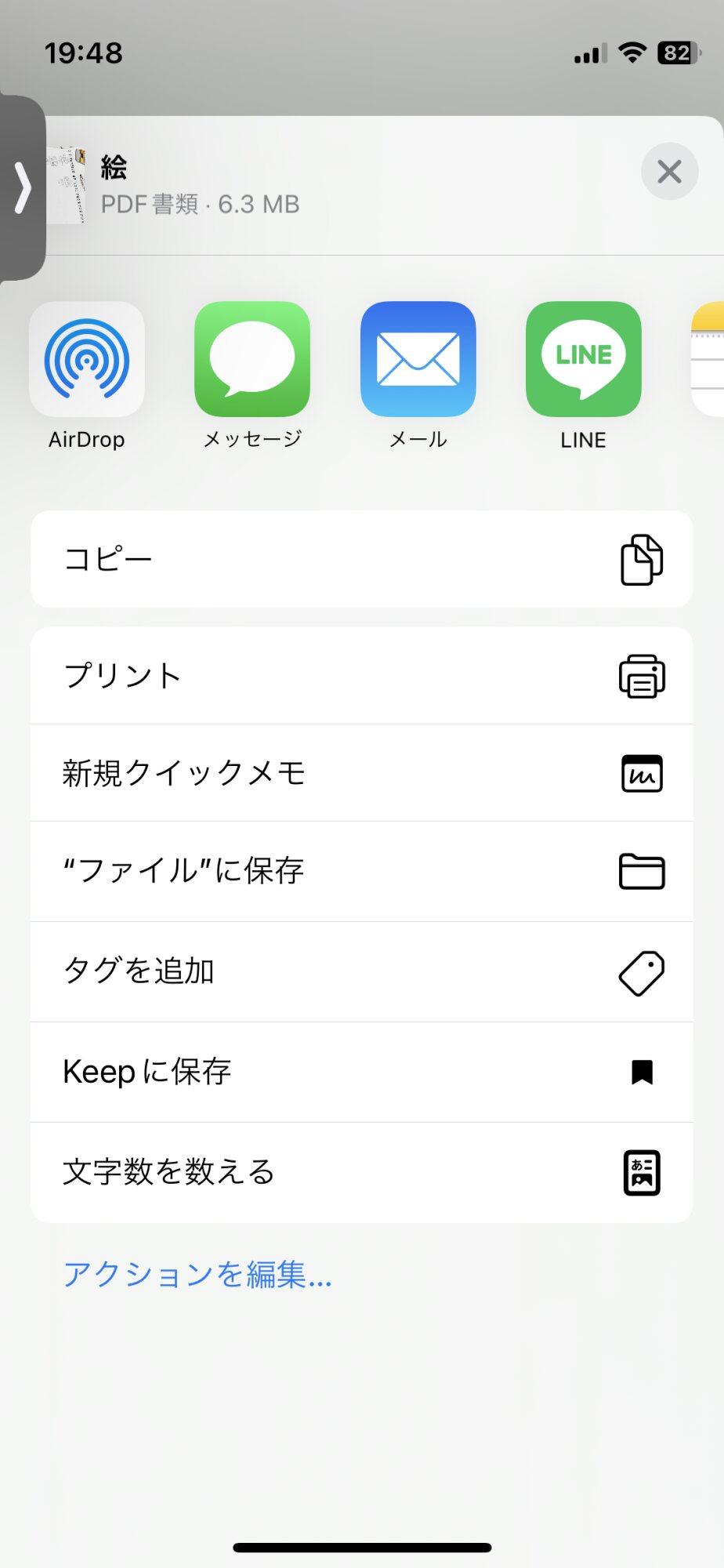Tap the side arrow handle
The height and width of the screenshot is (1568, 724).
(x=23, y=188)
